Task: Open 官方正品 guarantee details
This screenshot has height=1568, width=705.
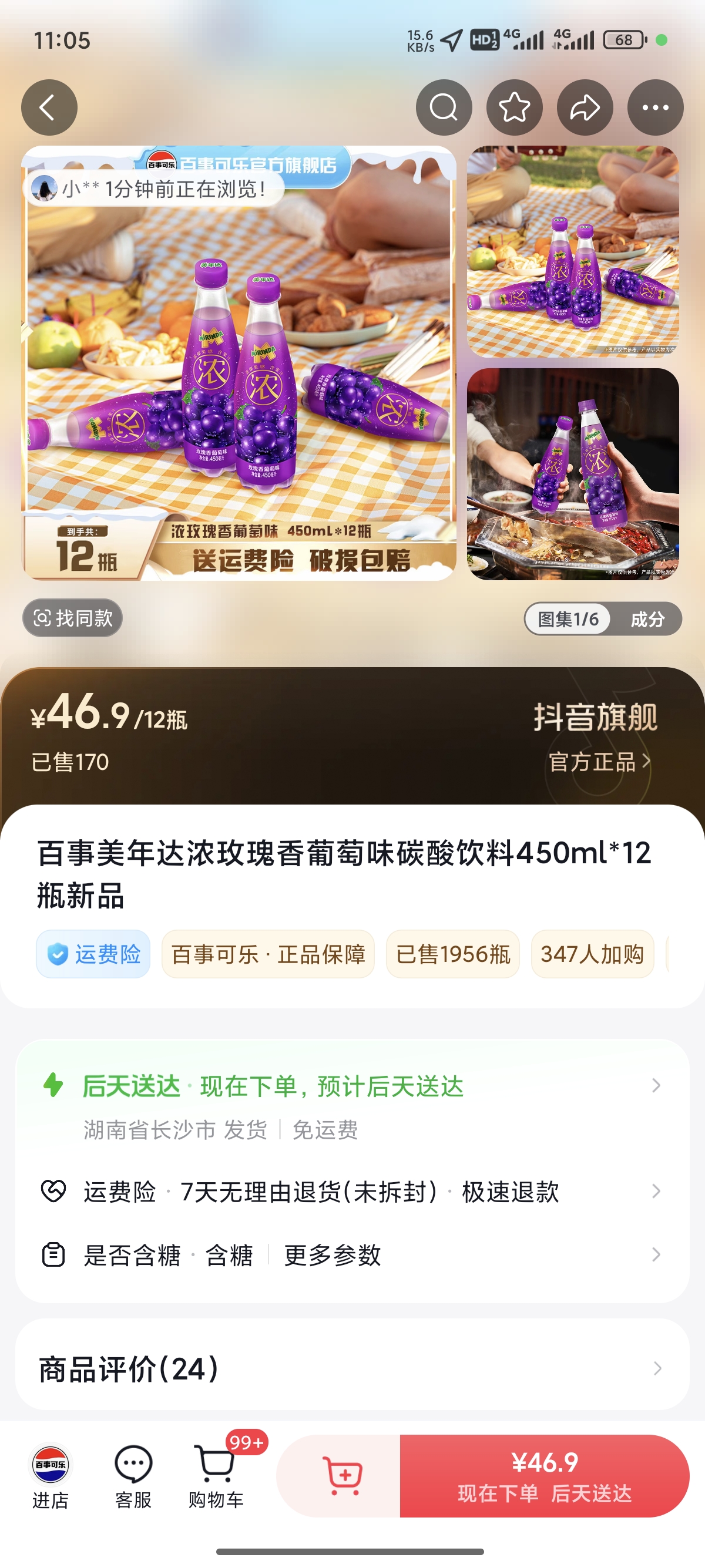Action: [600, 762]
